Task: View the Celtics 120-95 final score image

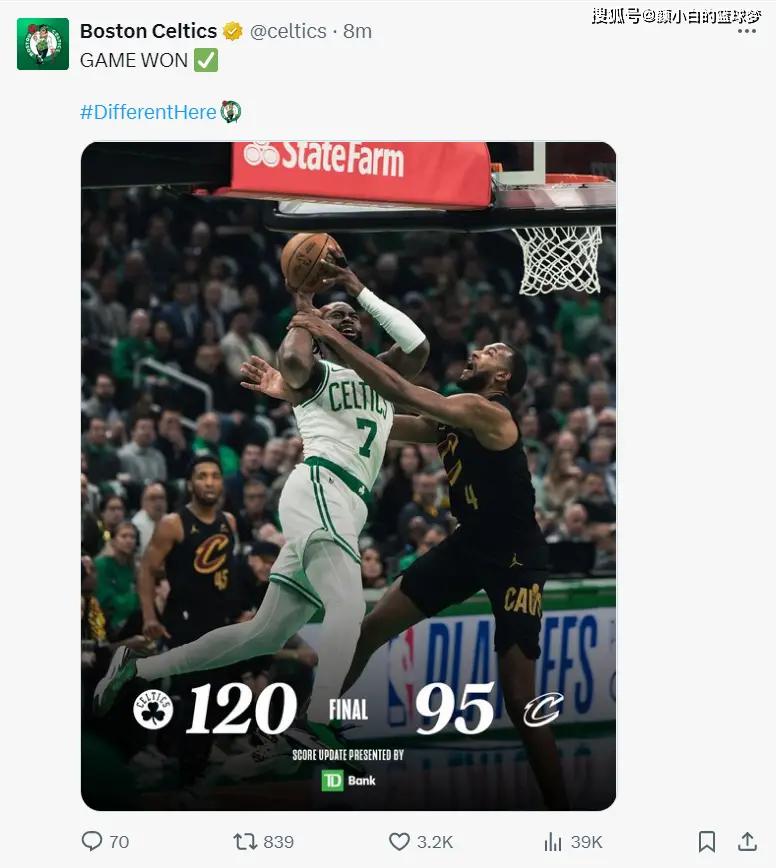Action: click(x=348, y=475)
